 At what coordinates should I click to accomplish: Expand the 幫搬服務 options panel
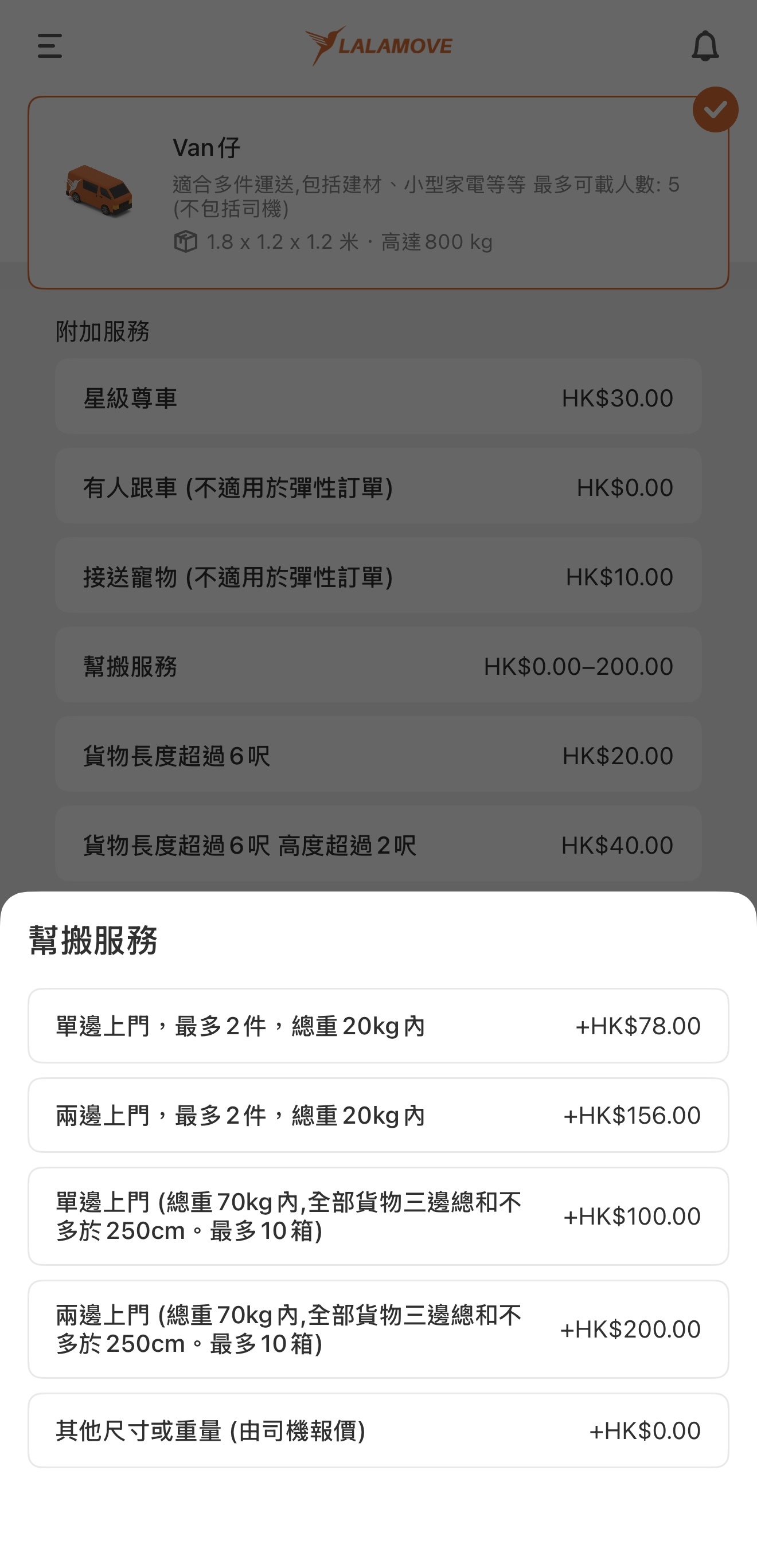378,664
